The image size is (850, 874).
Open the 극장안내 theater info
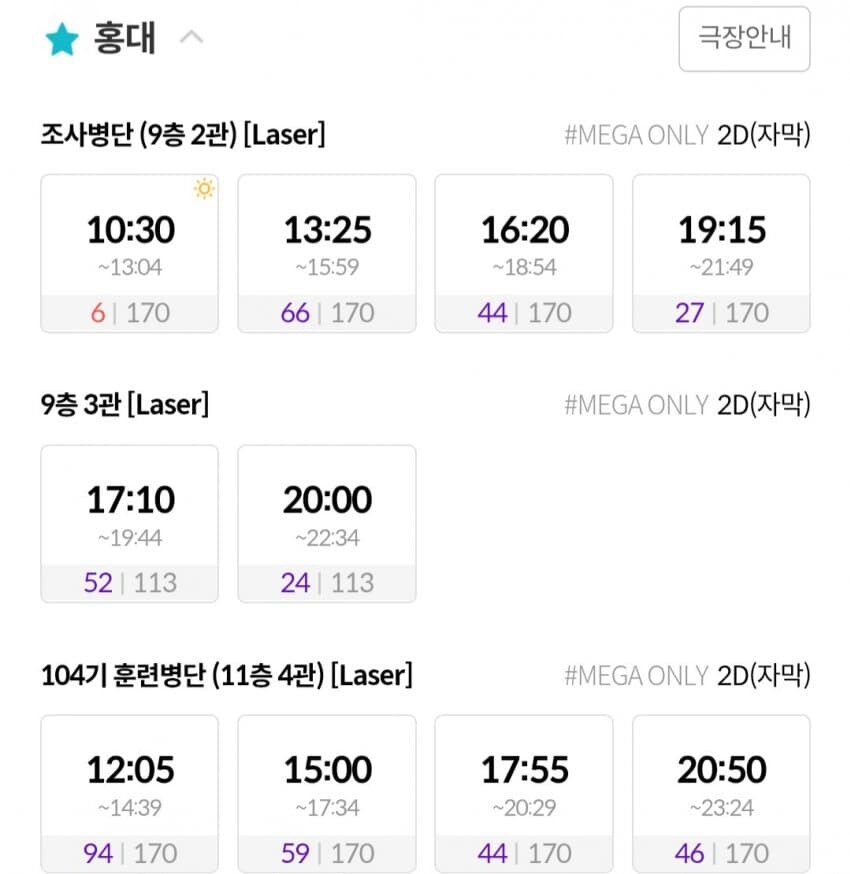(744, 40)
